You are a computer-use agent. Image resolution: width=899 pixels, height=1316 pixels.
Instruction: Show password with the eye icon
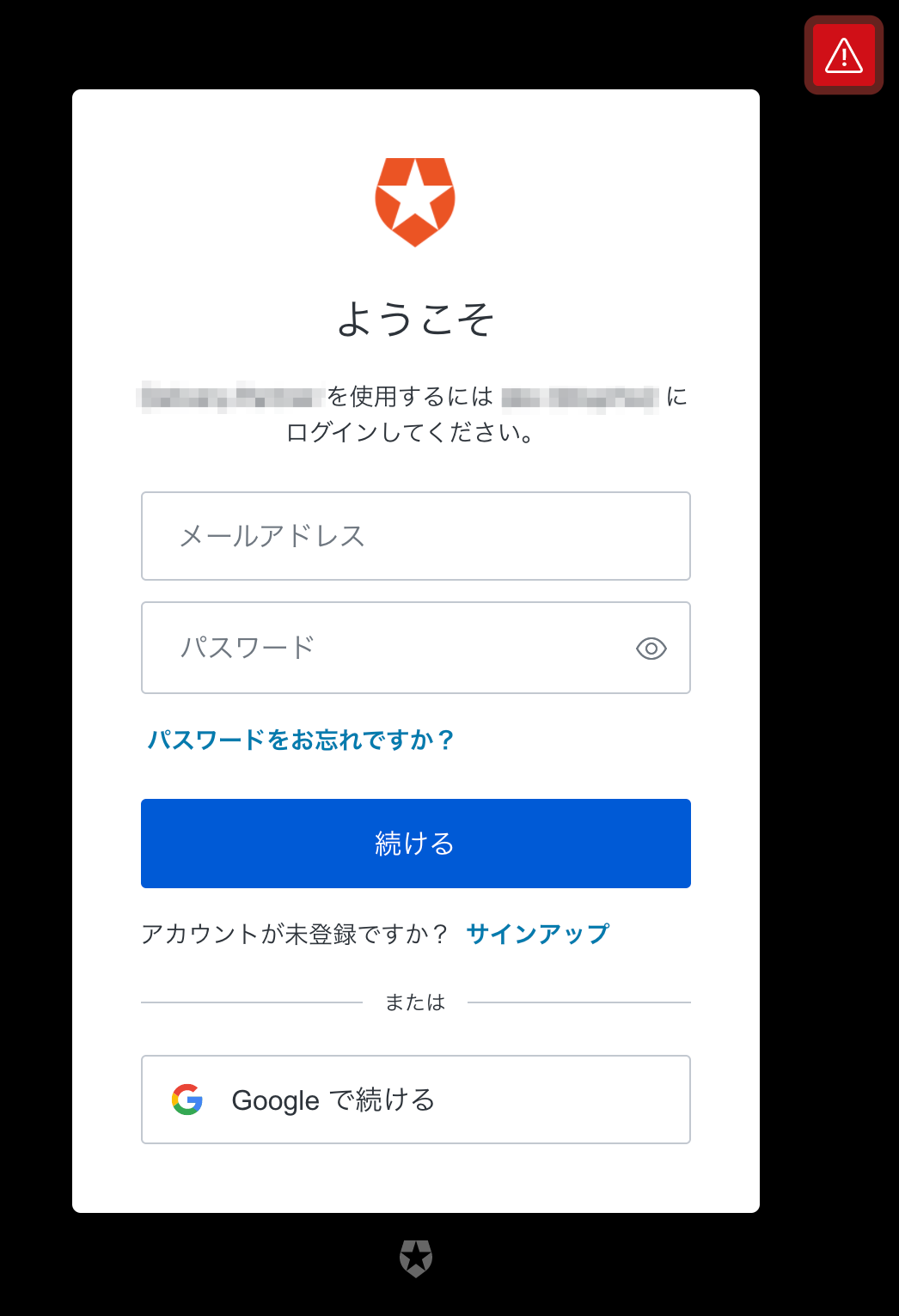coord(651,649)
